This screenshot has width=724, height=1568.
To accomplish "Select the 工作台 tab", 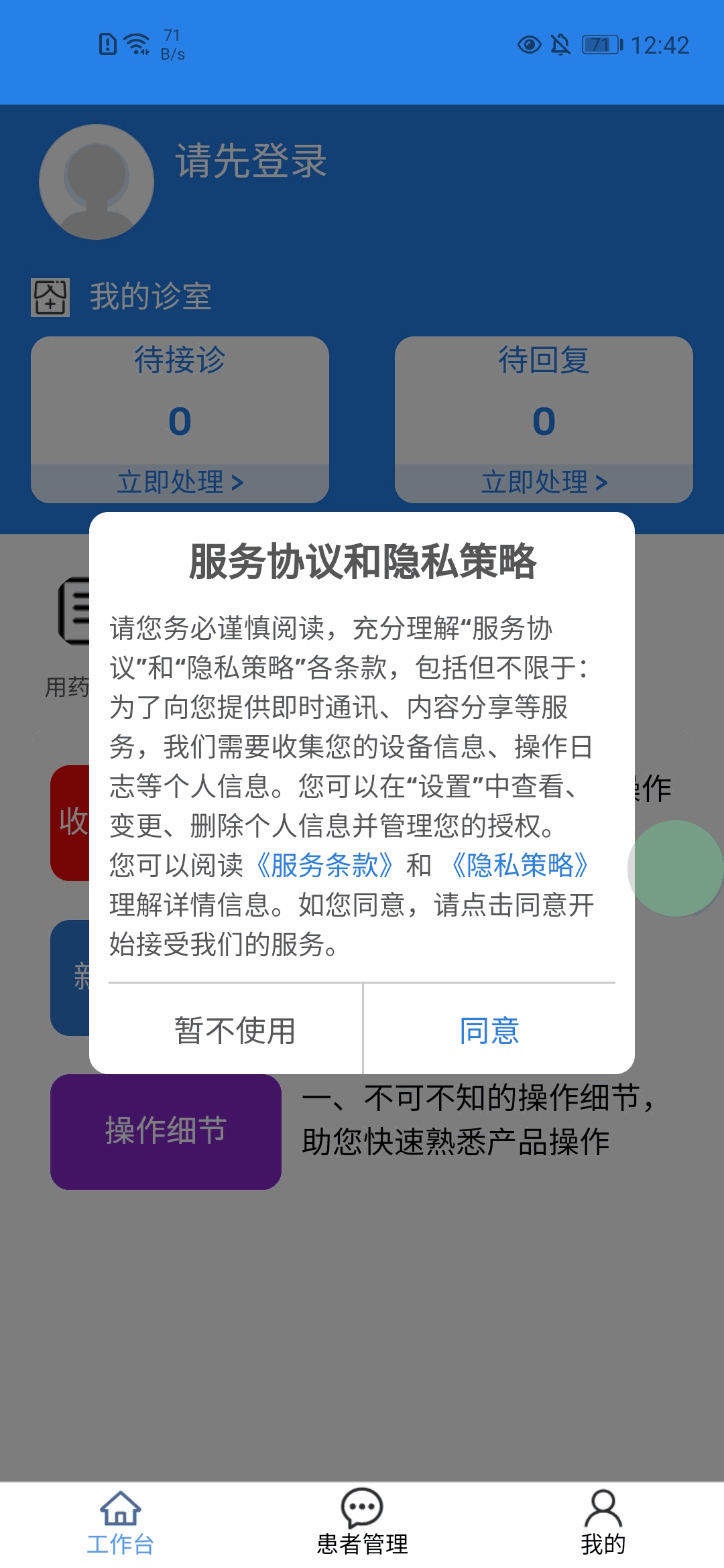I will tap(121, 1522).
